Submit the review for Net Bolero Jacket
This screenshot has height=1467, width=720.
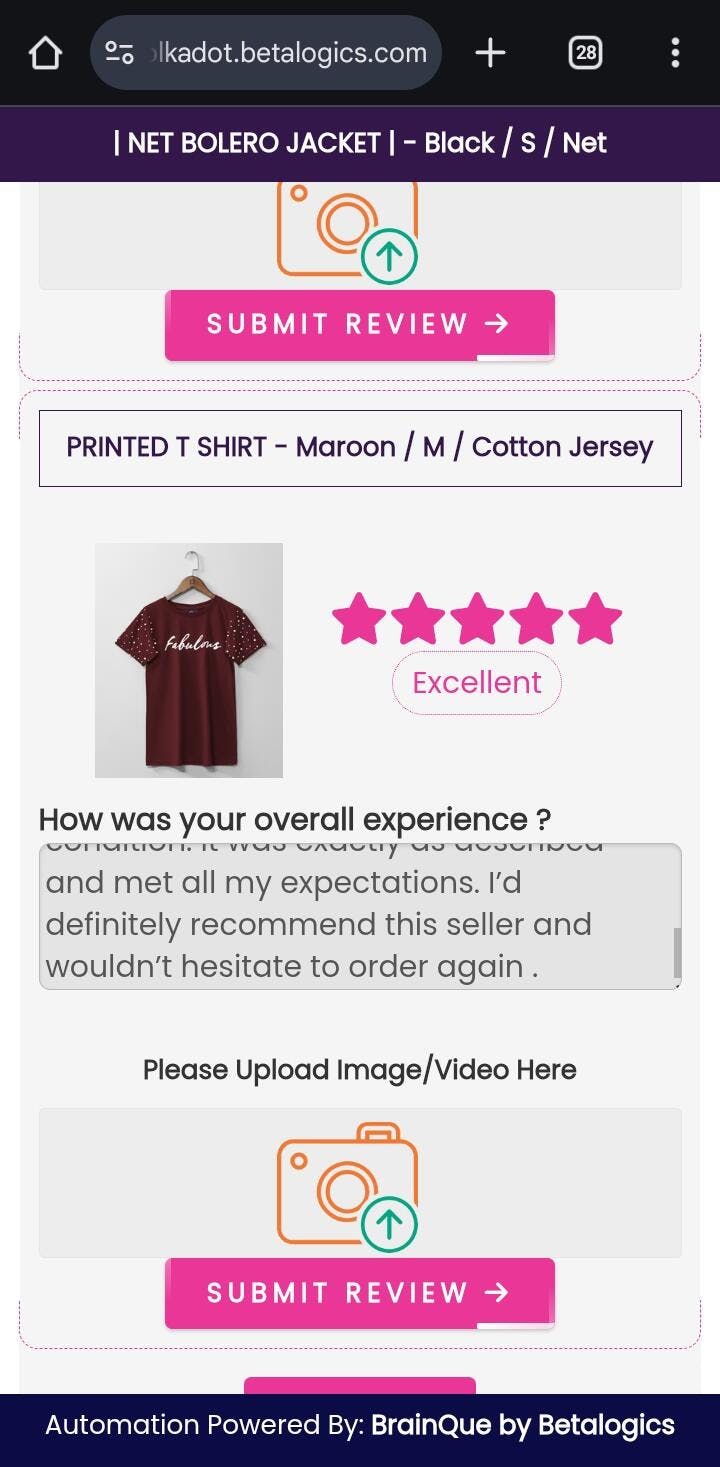point(359,324)
